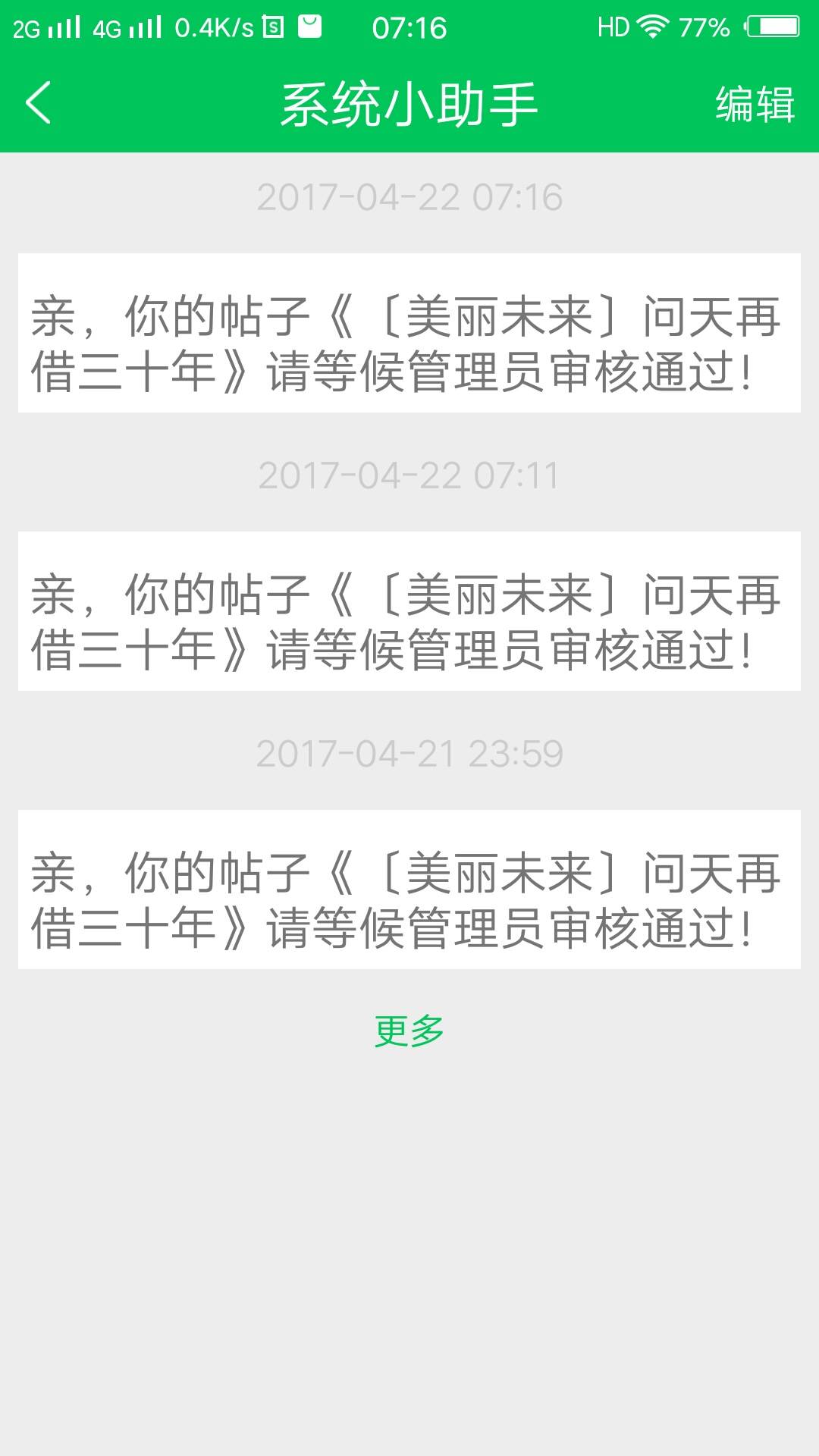Open the message dated 2017-04-22 07:16

tap(409, 333)
